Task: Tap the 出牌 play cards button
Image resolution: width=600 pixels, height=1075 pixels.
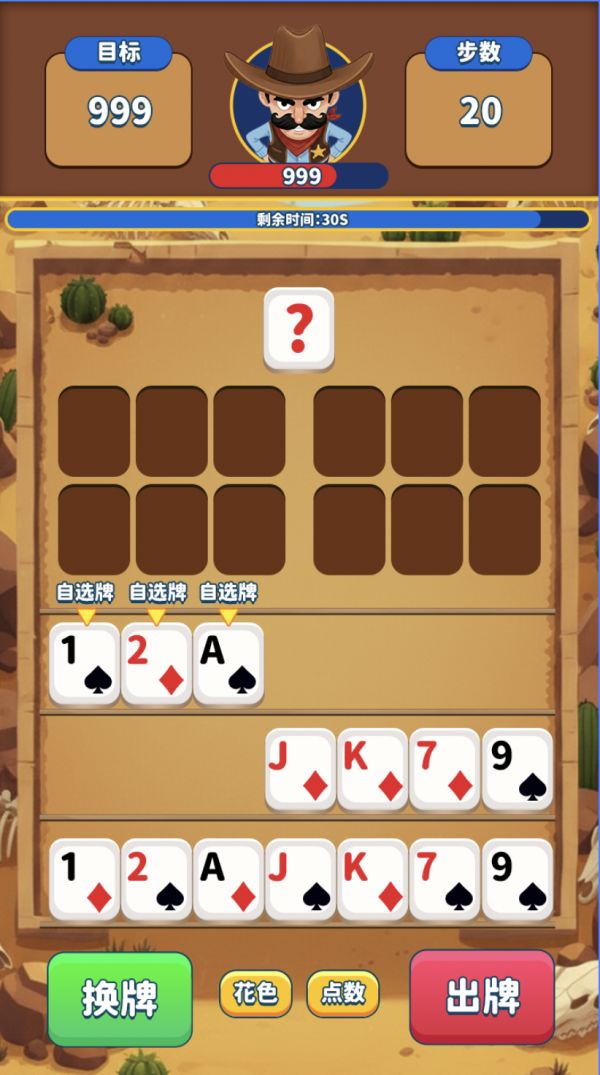Action: (x=482, y=996)
